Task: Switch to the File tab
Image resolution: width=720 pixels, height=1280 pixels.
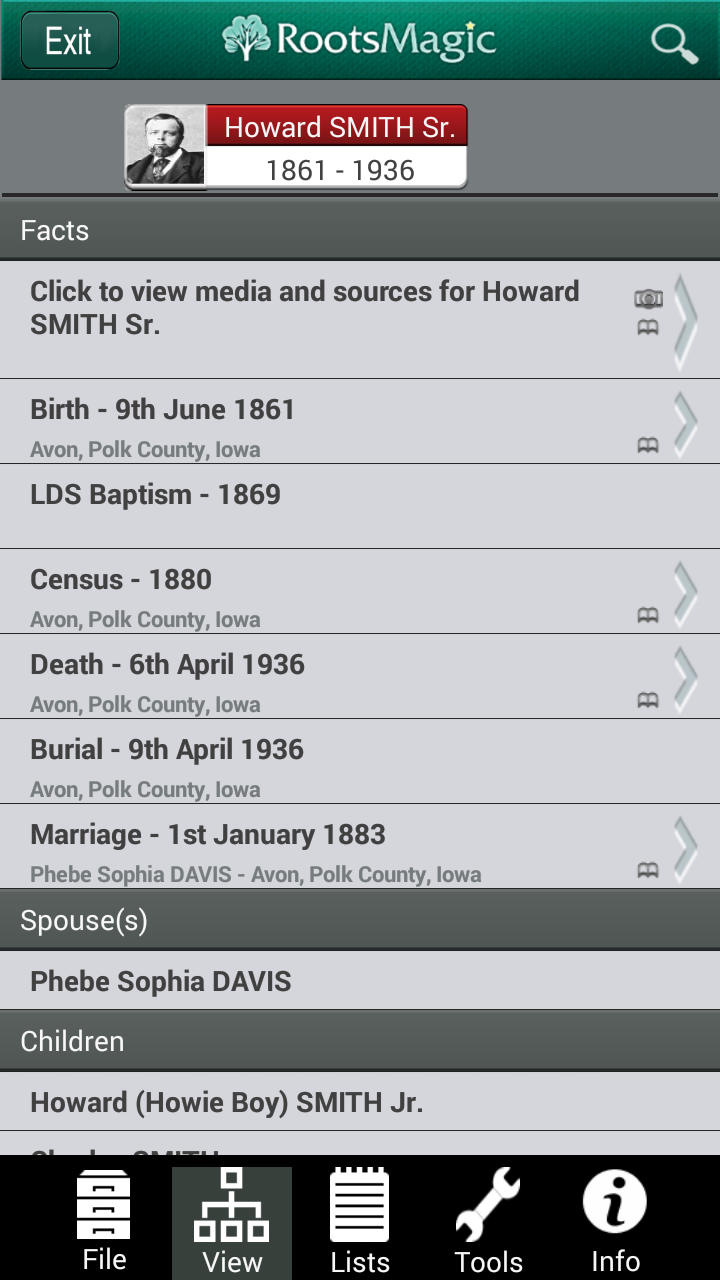Action: 104,1220
